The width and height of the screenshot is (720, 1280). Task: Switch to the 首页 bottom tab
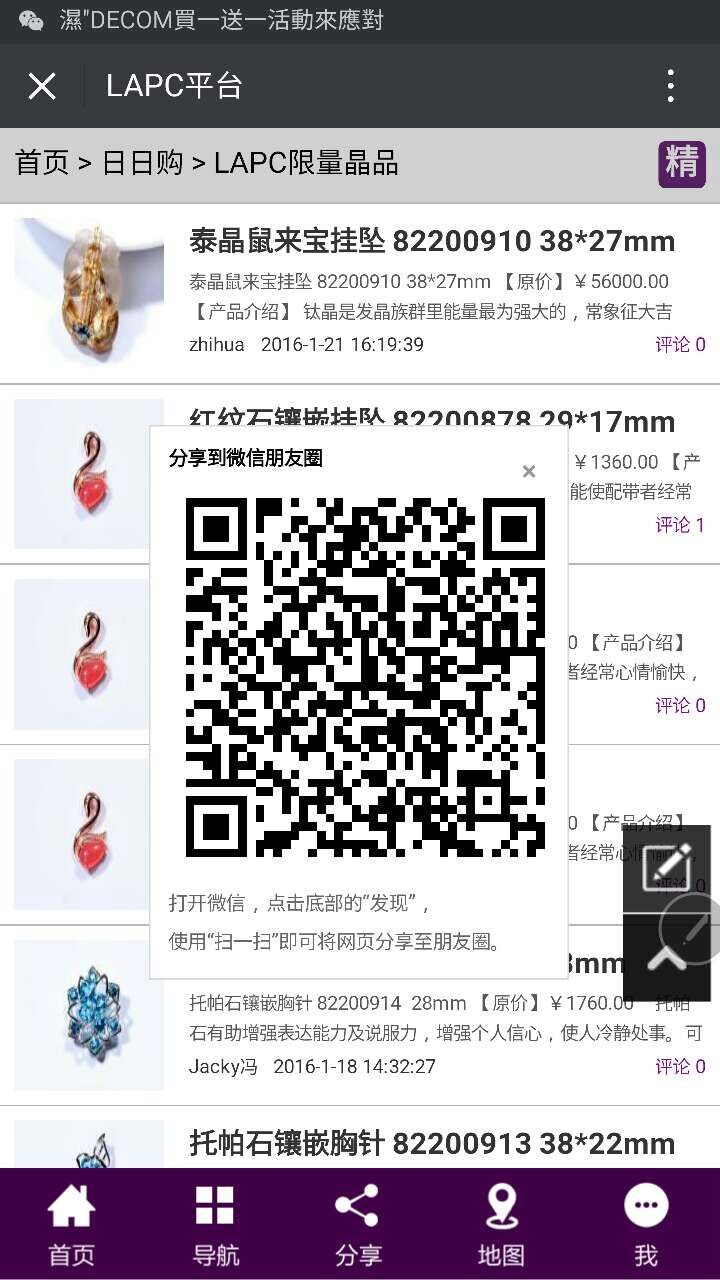[71, 1225]
